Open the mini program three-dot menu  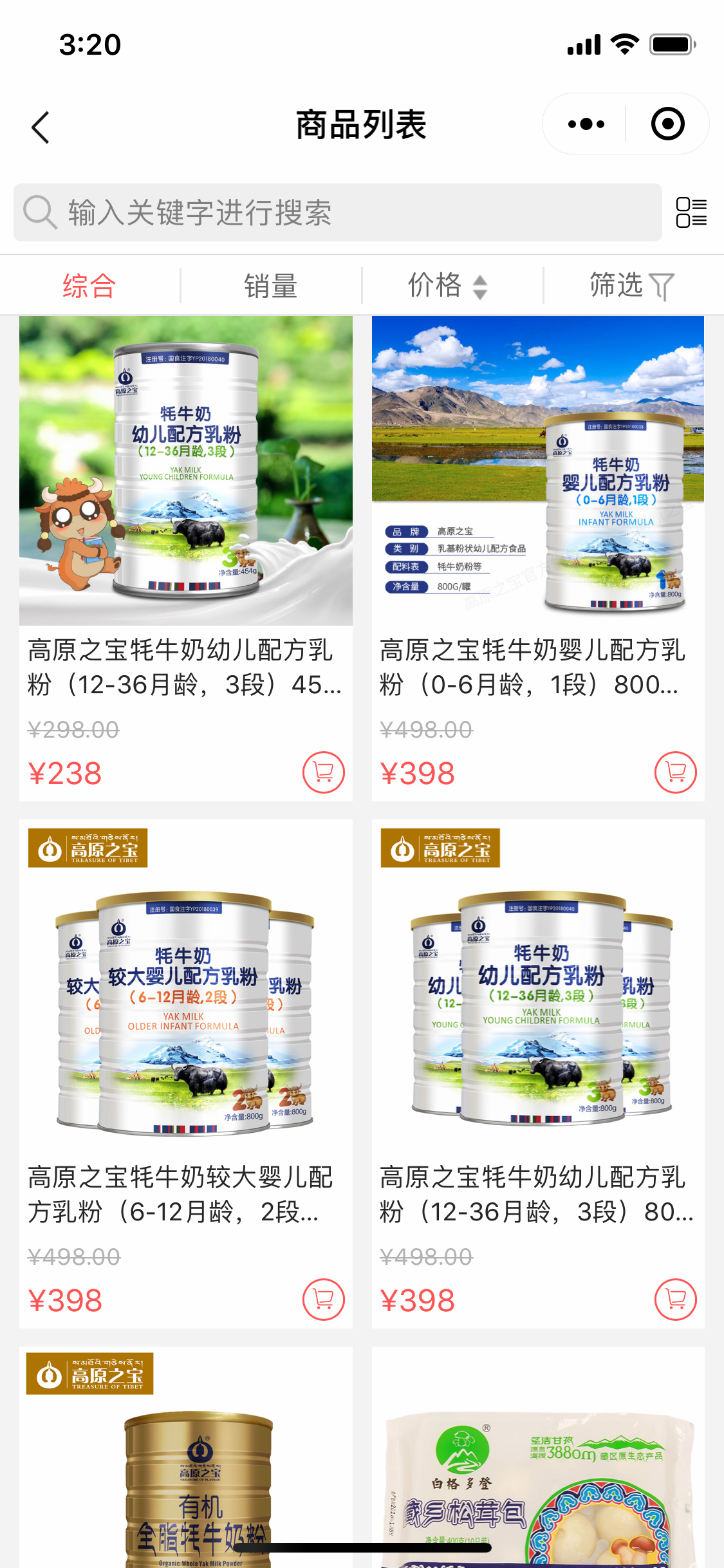click(586, 124)
